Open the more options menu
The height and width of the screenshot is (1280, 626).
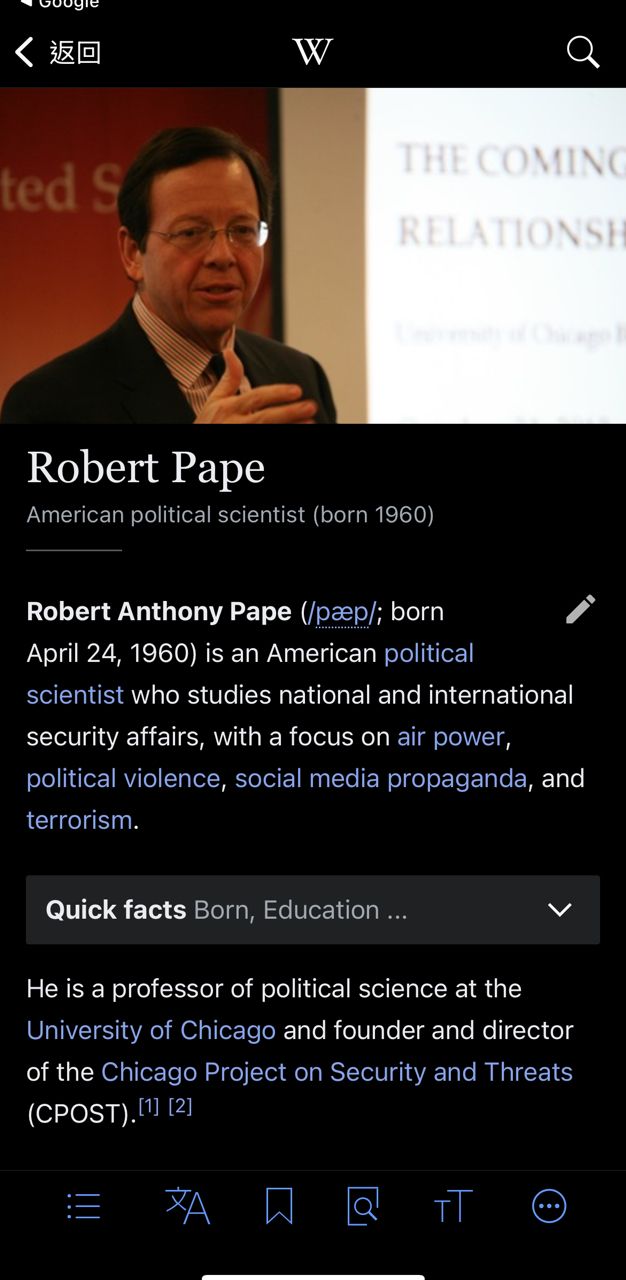tap(549, 1206)
